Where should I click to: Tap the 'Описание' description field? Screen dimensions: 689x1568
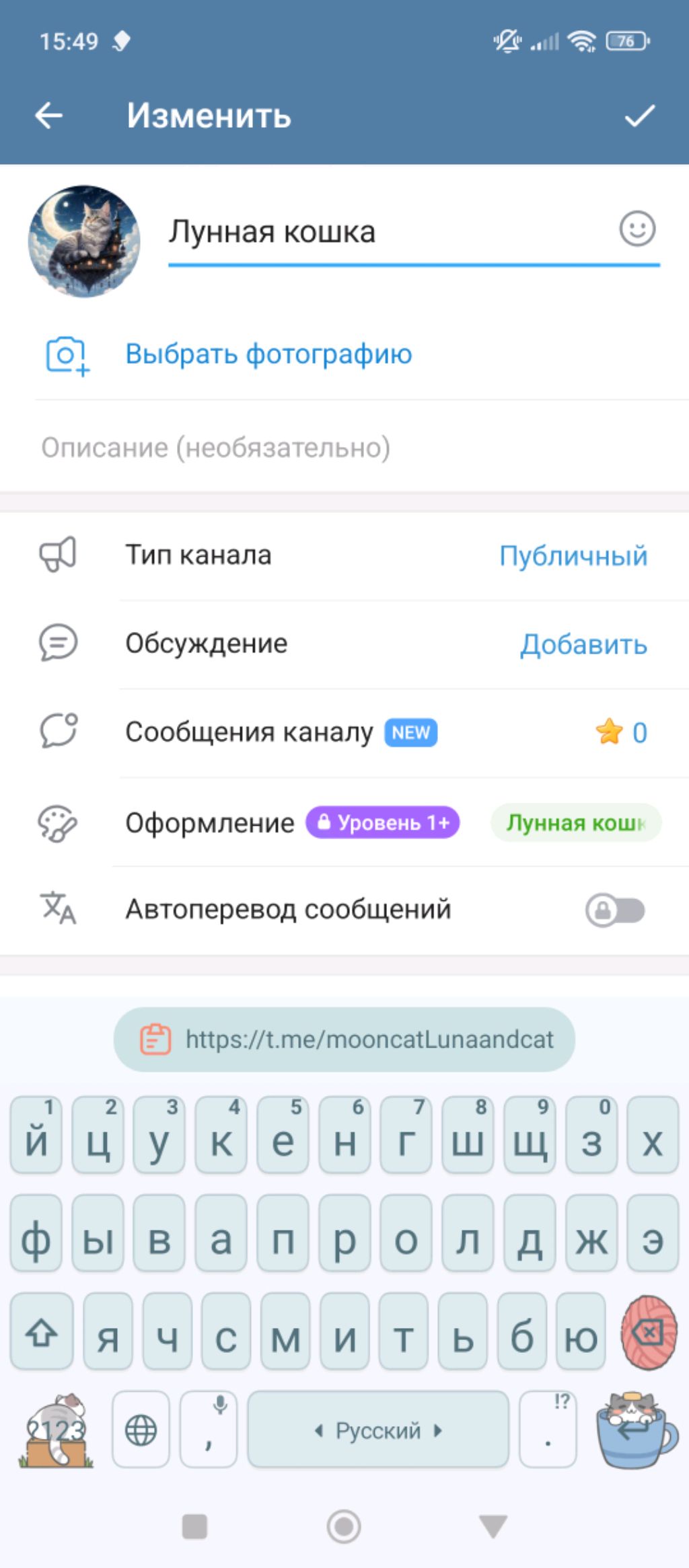[x=215, y=448]
